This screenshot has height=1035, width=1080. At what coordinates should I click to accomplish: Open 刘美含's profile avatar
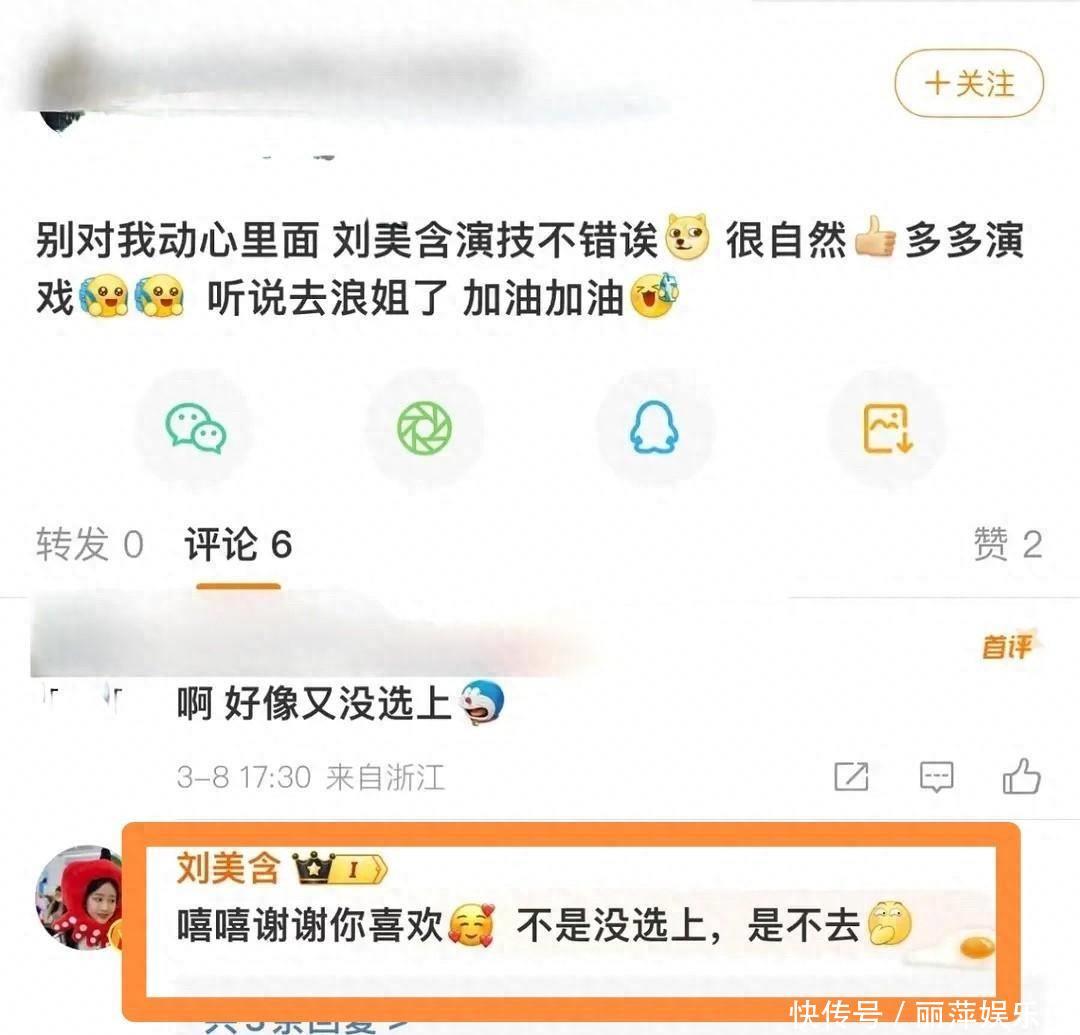tap(78, 897)
